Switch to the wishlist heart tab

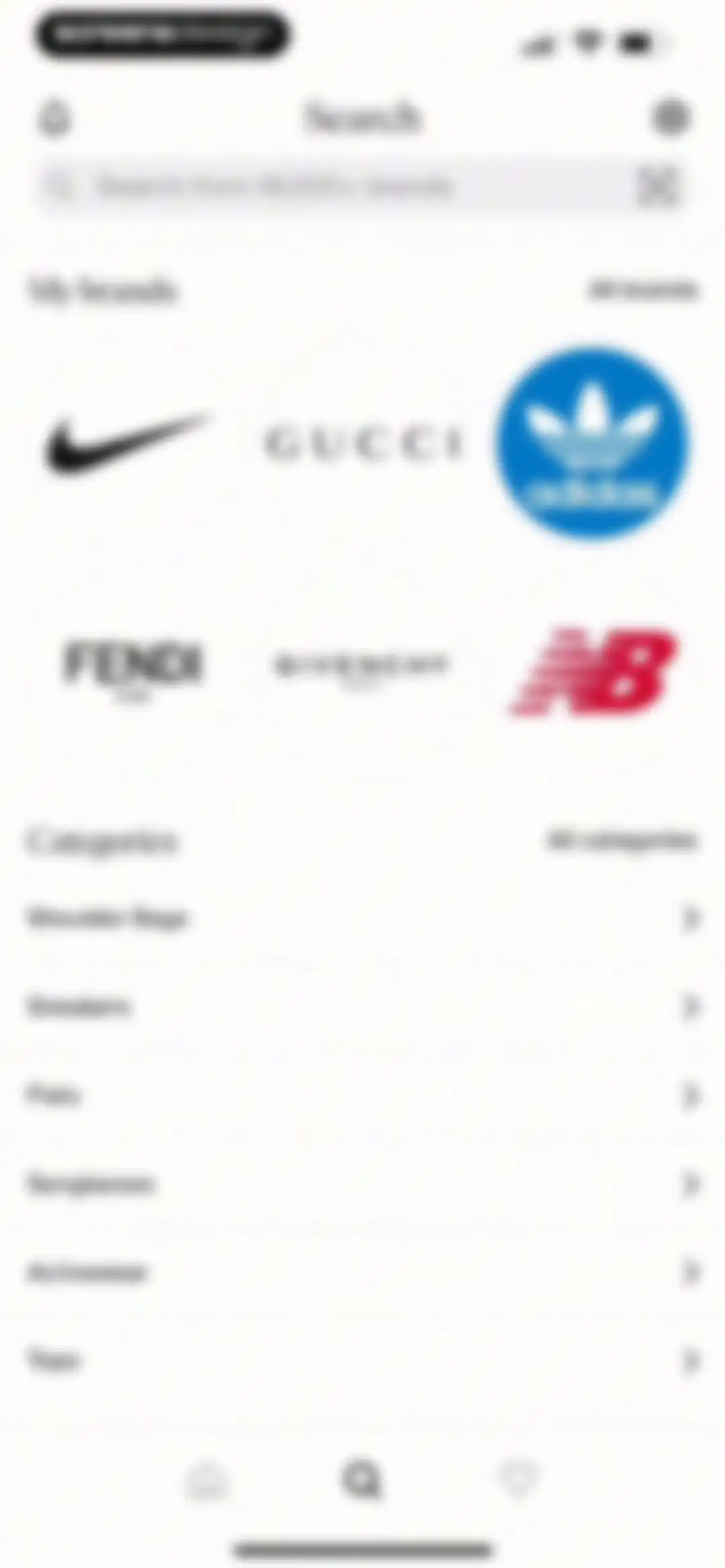518,1479
